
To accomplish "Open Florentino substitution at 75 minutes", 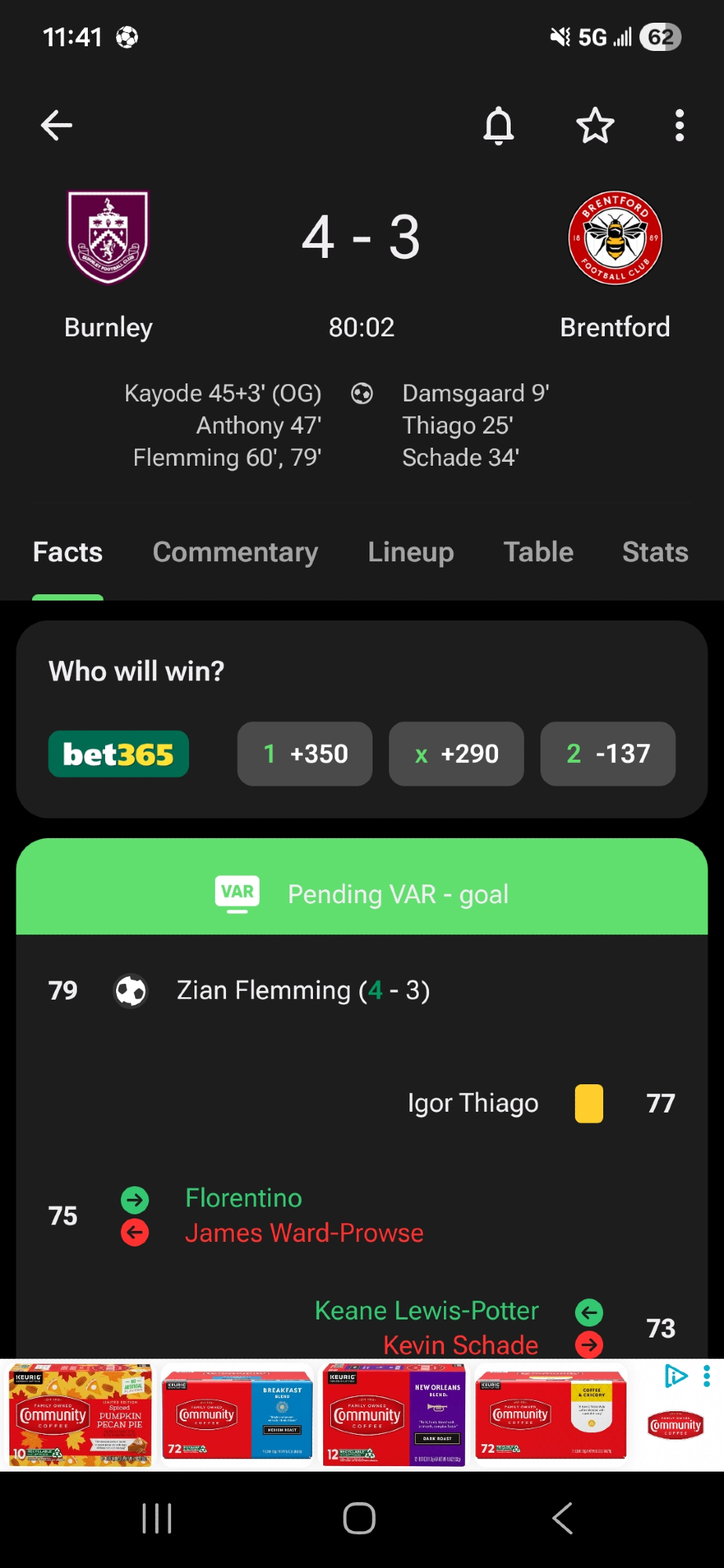I will point(243,1199).
